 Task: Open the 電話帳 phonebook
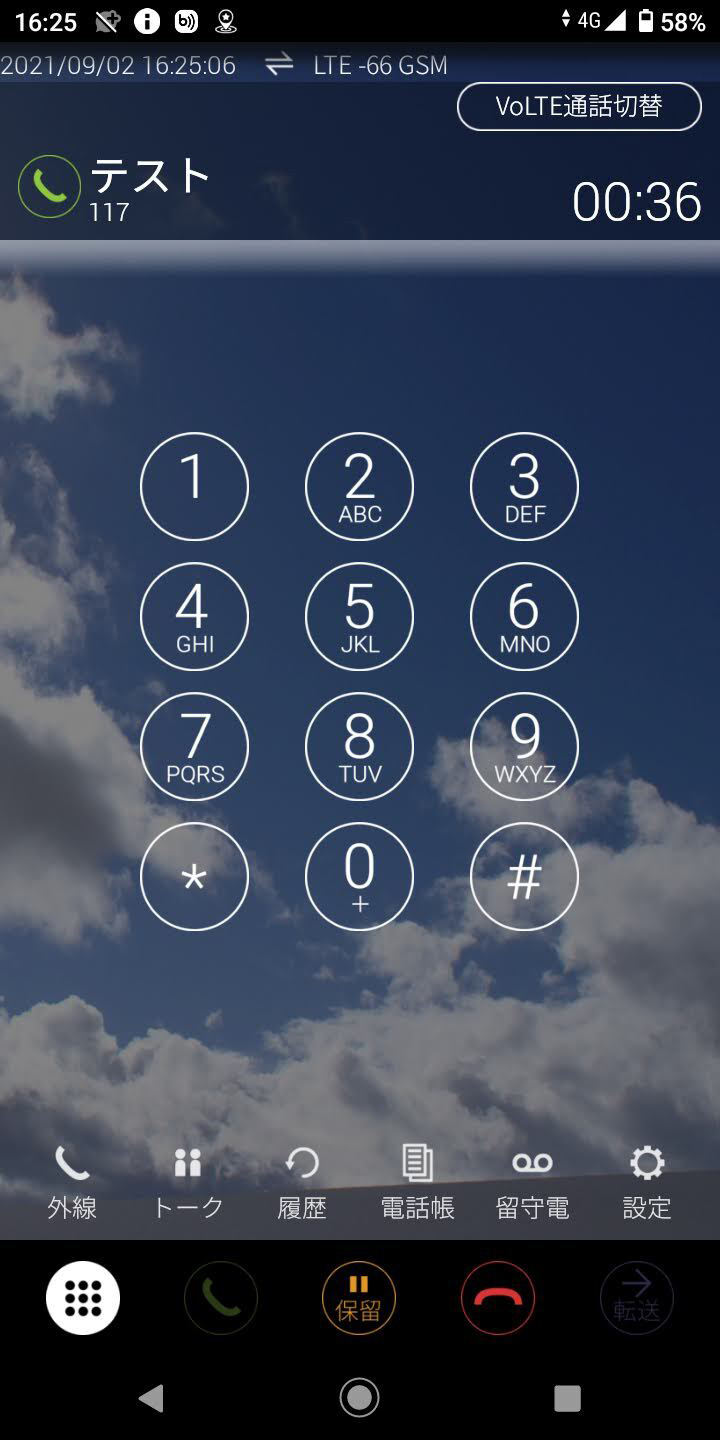point(417,1183)
